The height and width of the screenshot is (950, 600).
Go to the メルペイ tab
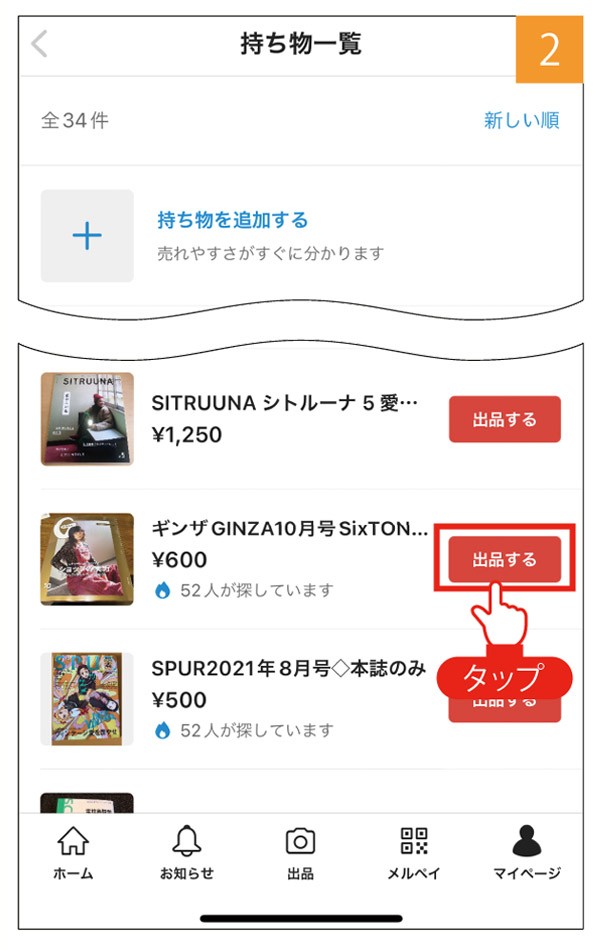(x=413, y=854)
